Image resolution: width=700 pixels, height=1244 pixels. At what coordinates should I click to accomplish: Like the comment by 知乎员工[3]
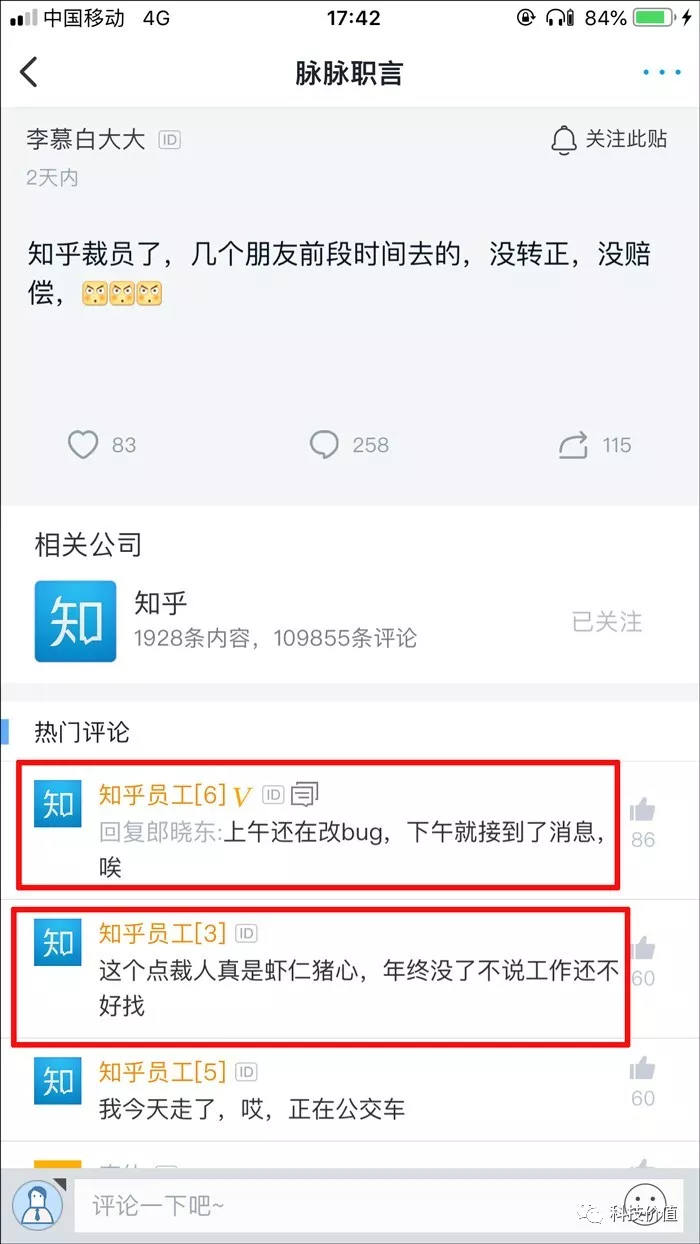click(644, 950)
